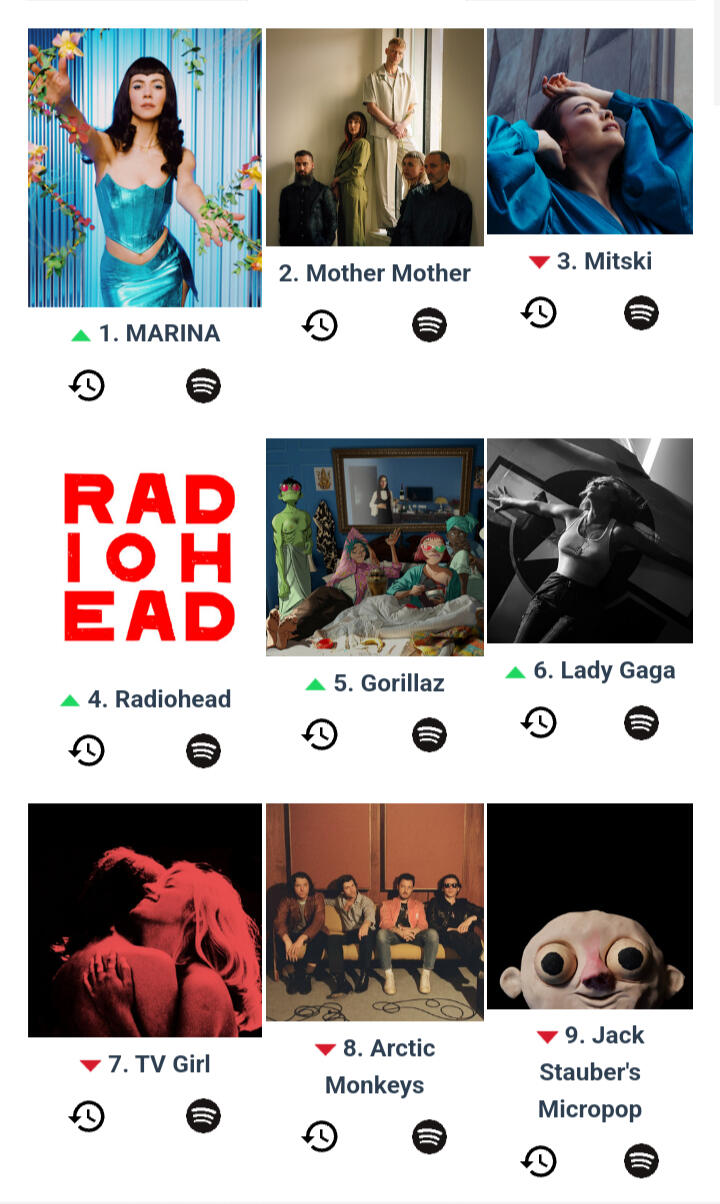View history for Jack Stauber's Micropop
Image resolution: width=720 pixels, height=1204 pixels.
coord(539,1161)
